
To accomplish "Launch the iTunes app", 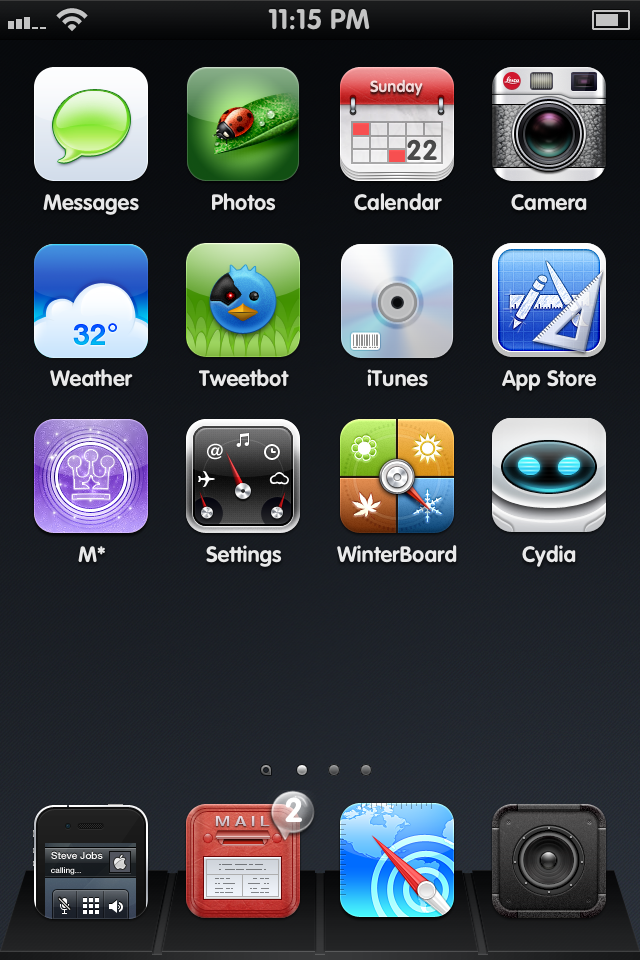I will tap(397, 300).
